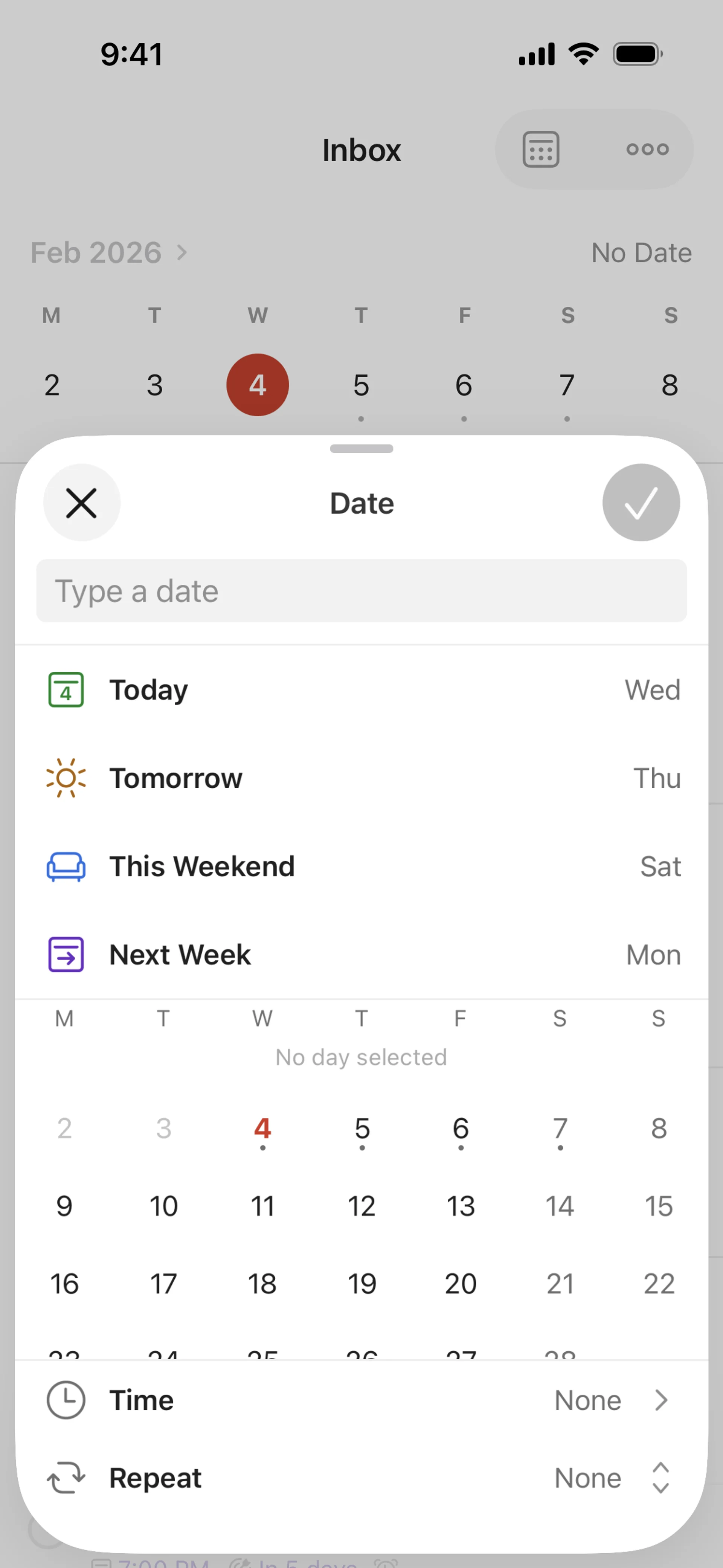The image size is (723, 1568).
Task: Pick This Weekend option
Action: (x=361, y=866)
